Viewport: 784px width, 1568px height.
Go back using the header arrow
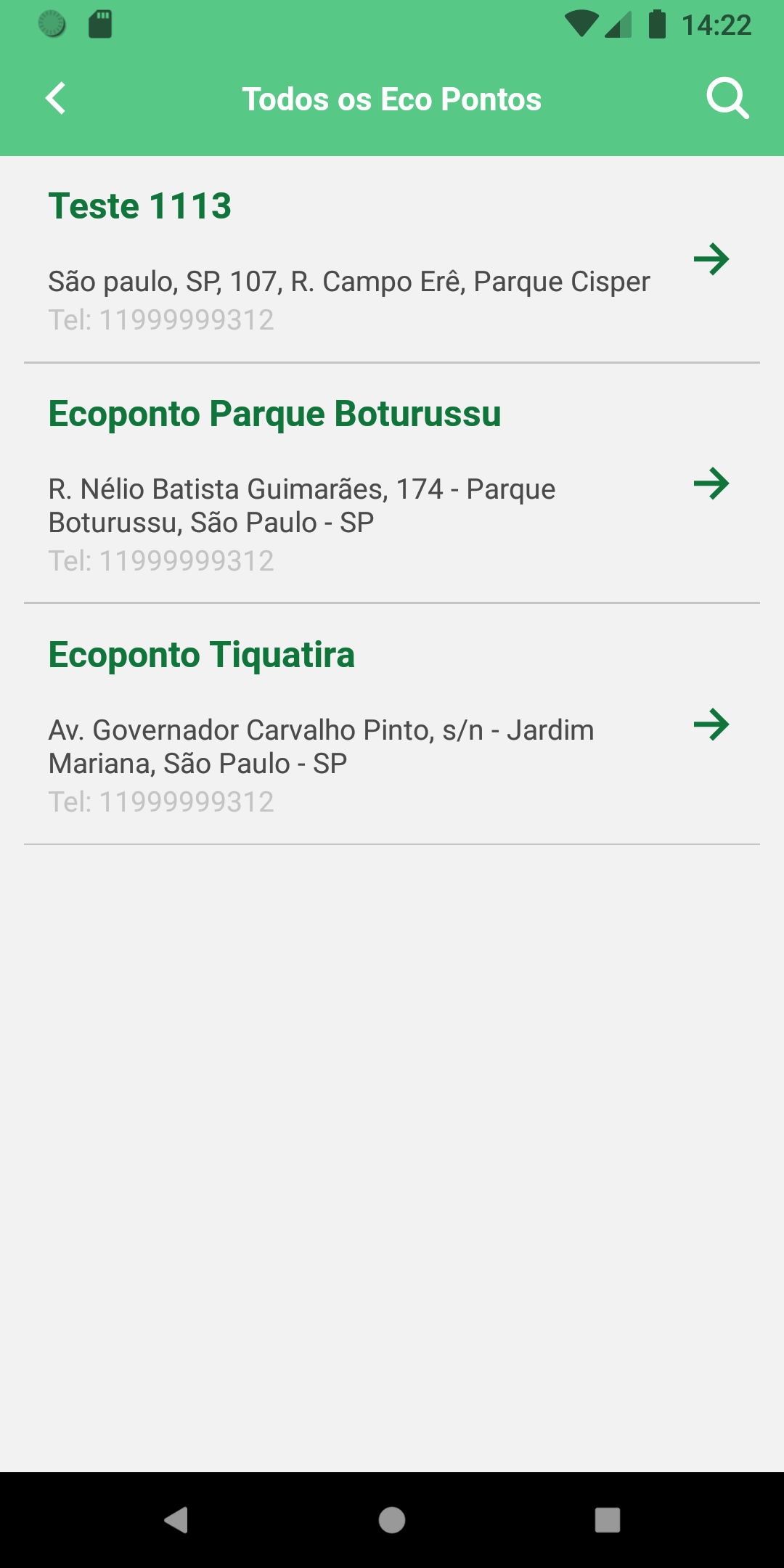(56, 99)
